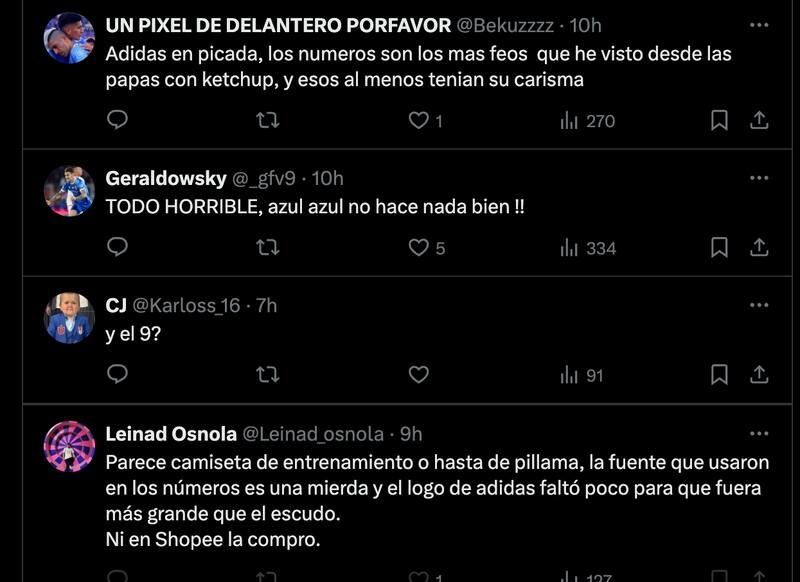Image resolution: width=800 pixels, height=582 pixels.
Task: View analytics for Geraldowsky's tweet
Action: click(x=588, y=247)
